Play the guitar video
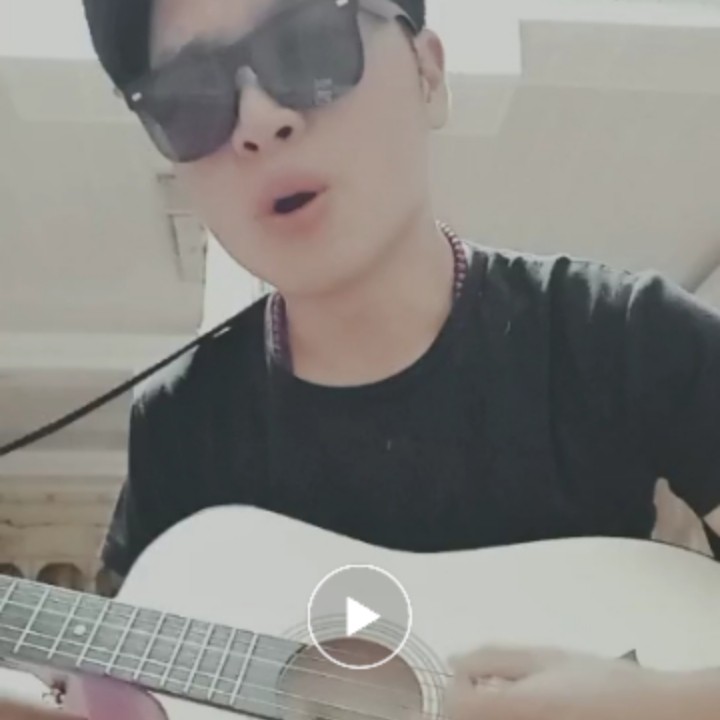 pos(360,616)
